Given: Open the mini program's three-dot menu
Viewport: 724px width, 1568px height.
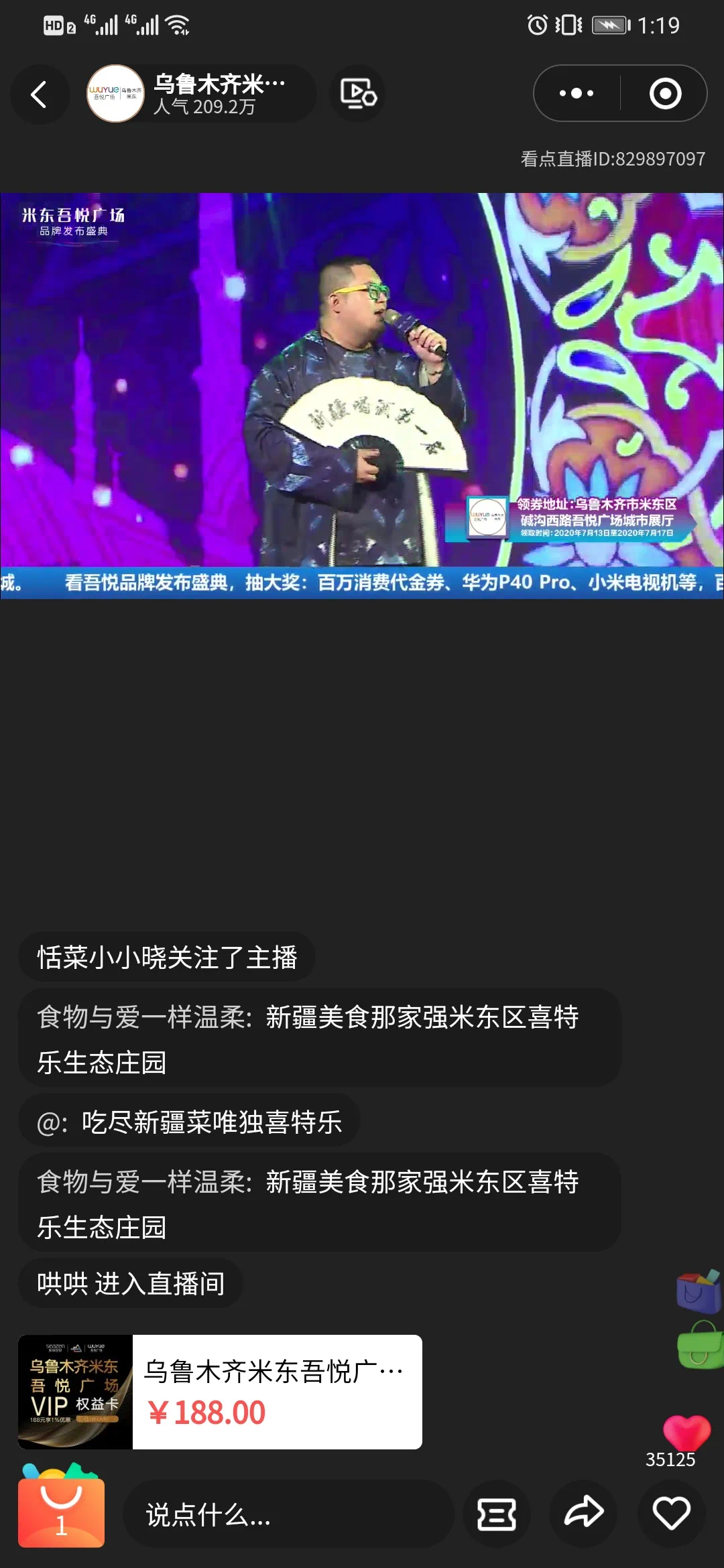Looking at the screenshot, I should point(577,94).
